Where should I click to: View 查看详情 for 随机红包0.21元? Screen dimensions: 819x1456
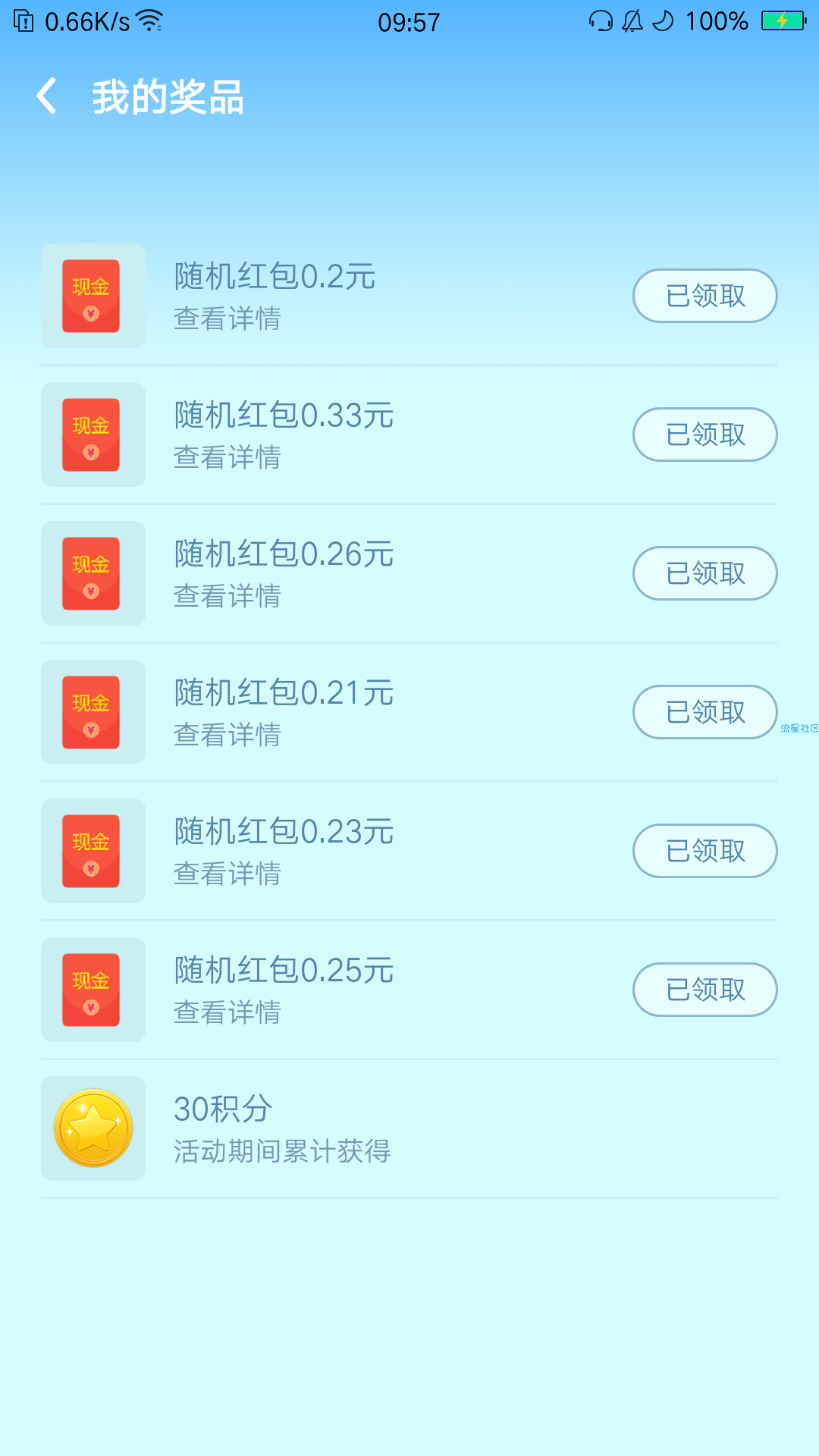coord(227,735)
